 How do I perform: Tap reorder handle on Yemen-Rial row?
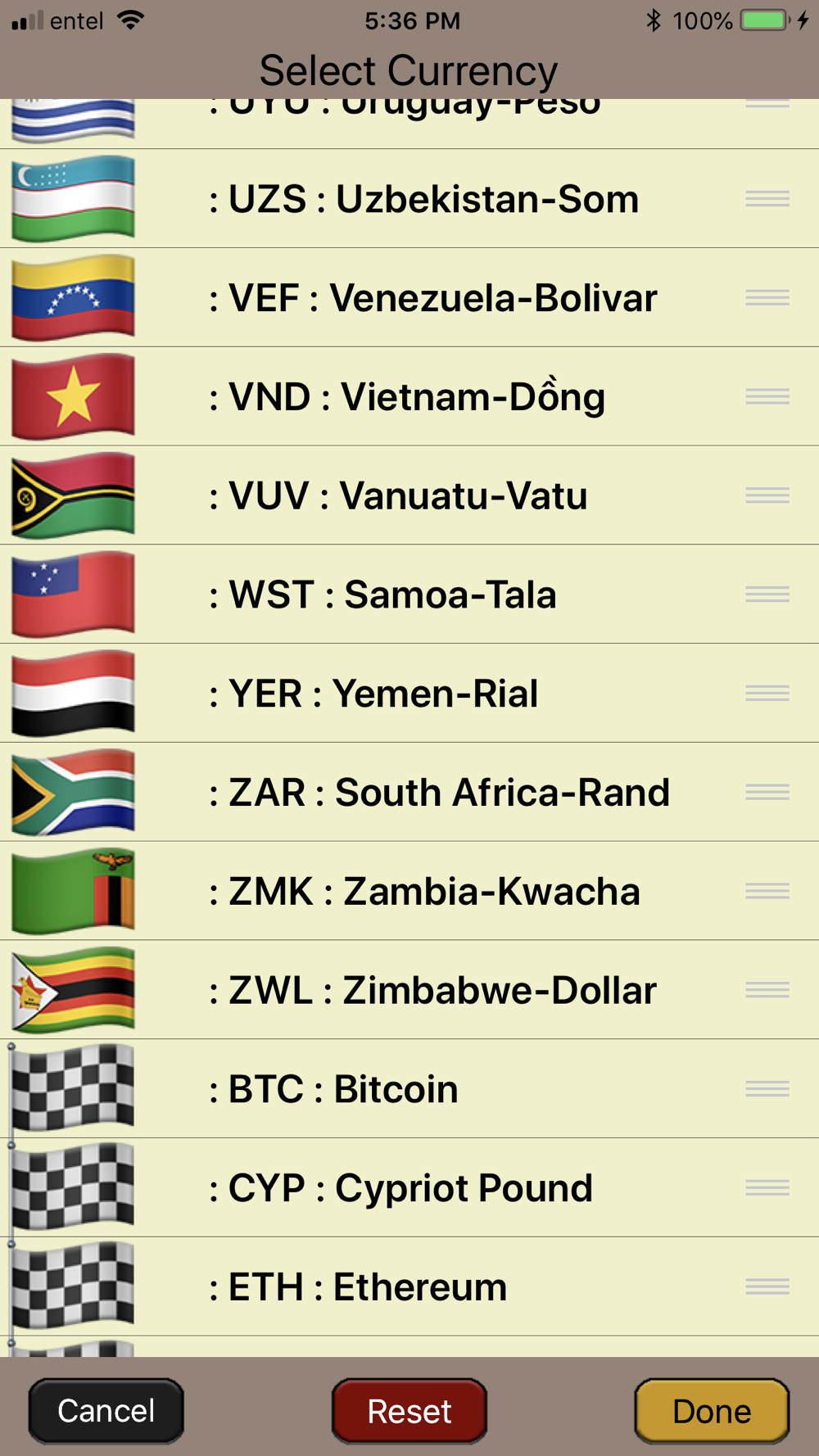pyautogui.click(x=767, y=694)
